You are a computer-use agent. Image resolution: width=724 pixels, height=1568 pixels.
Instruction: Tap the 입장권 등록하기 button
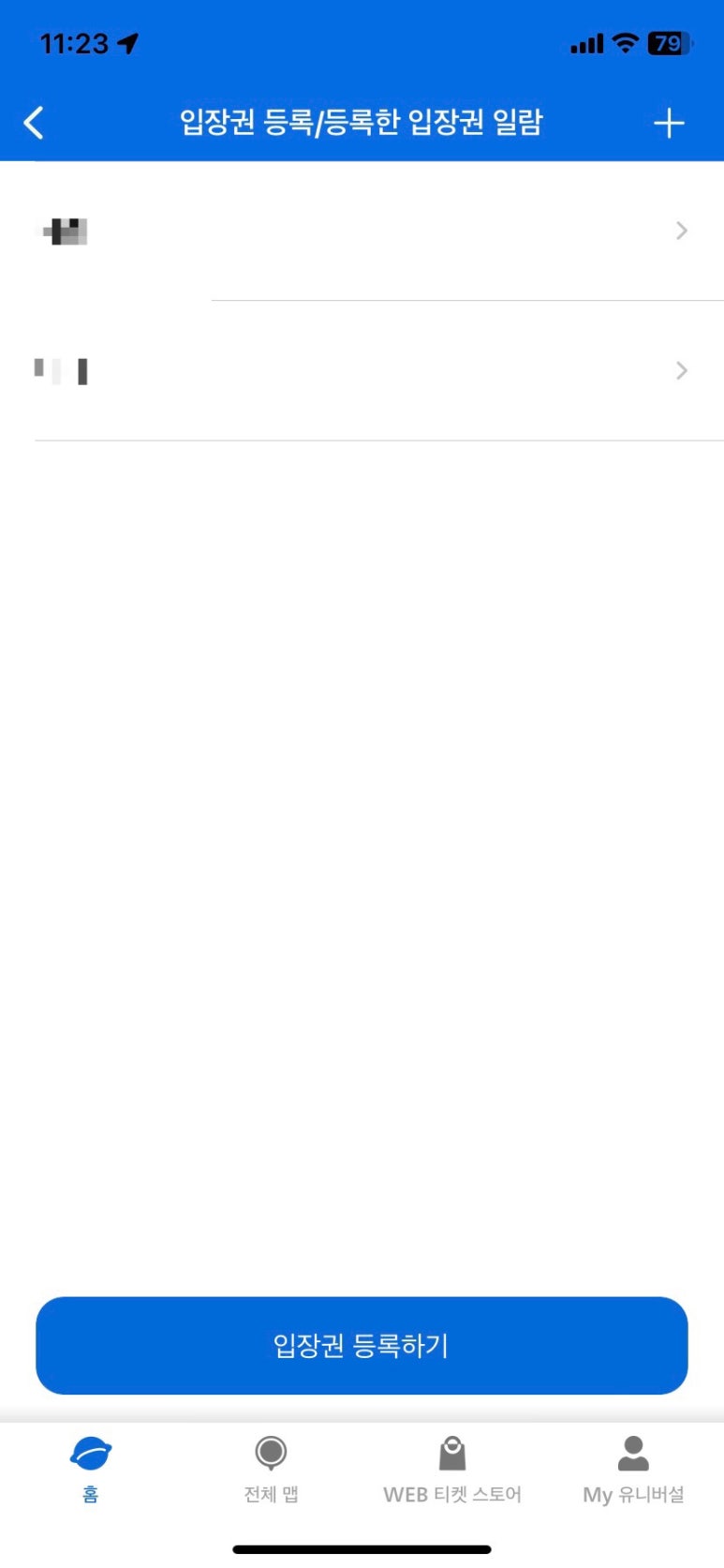[x=362, y=1345]
